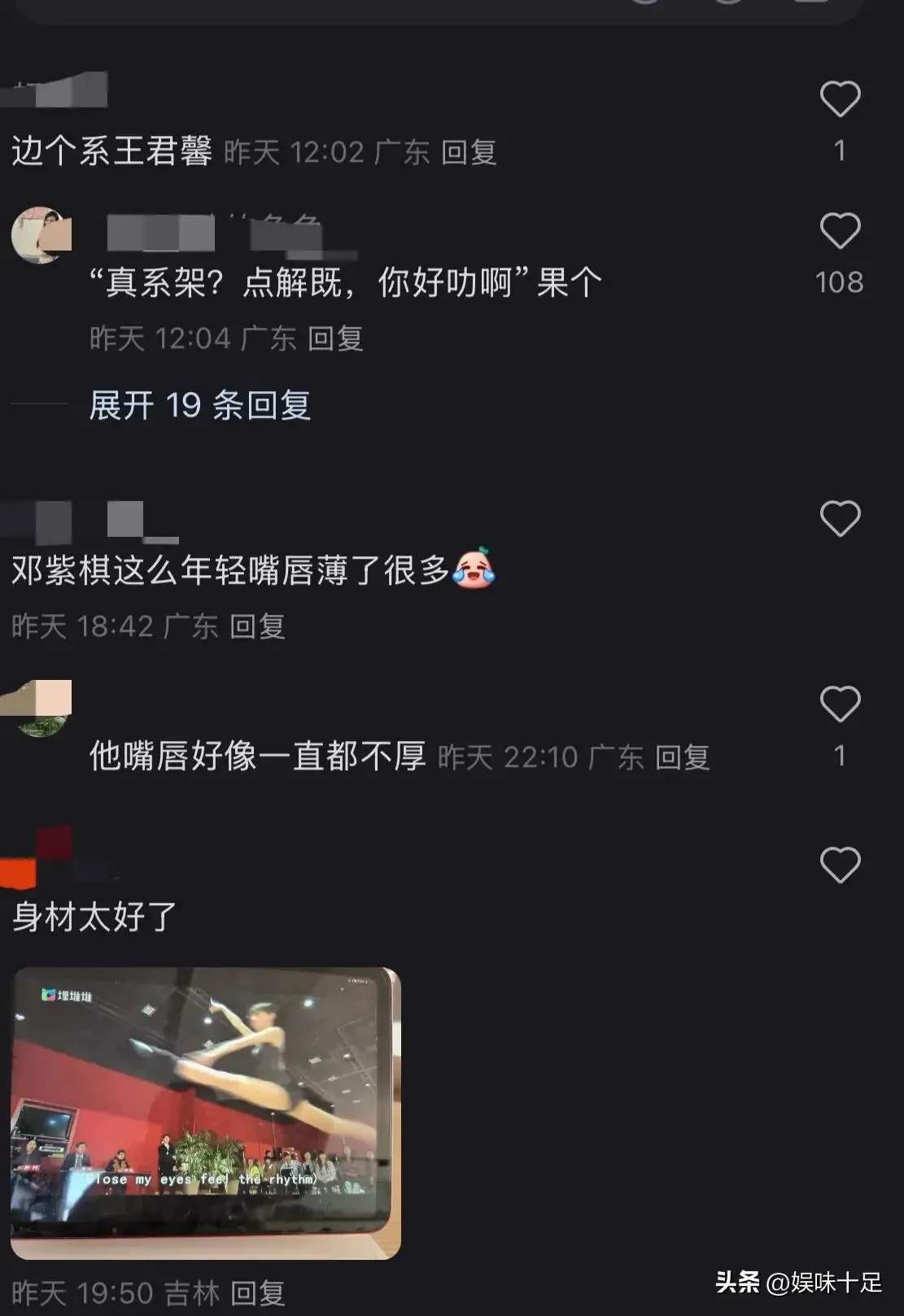Image resolution: width=904 pixels, height=1316 pixels.
Task: Like the comment 身材太好了
Action: 840,865
